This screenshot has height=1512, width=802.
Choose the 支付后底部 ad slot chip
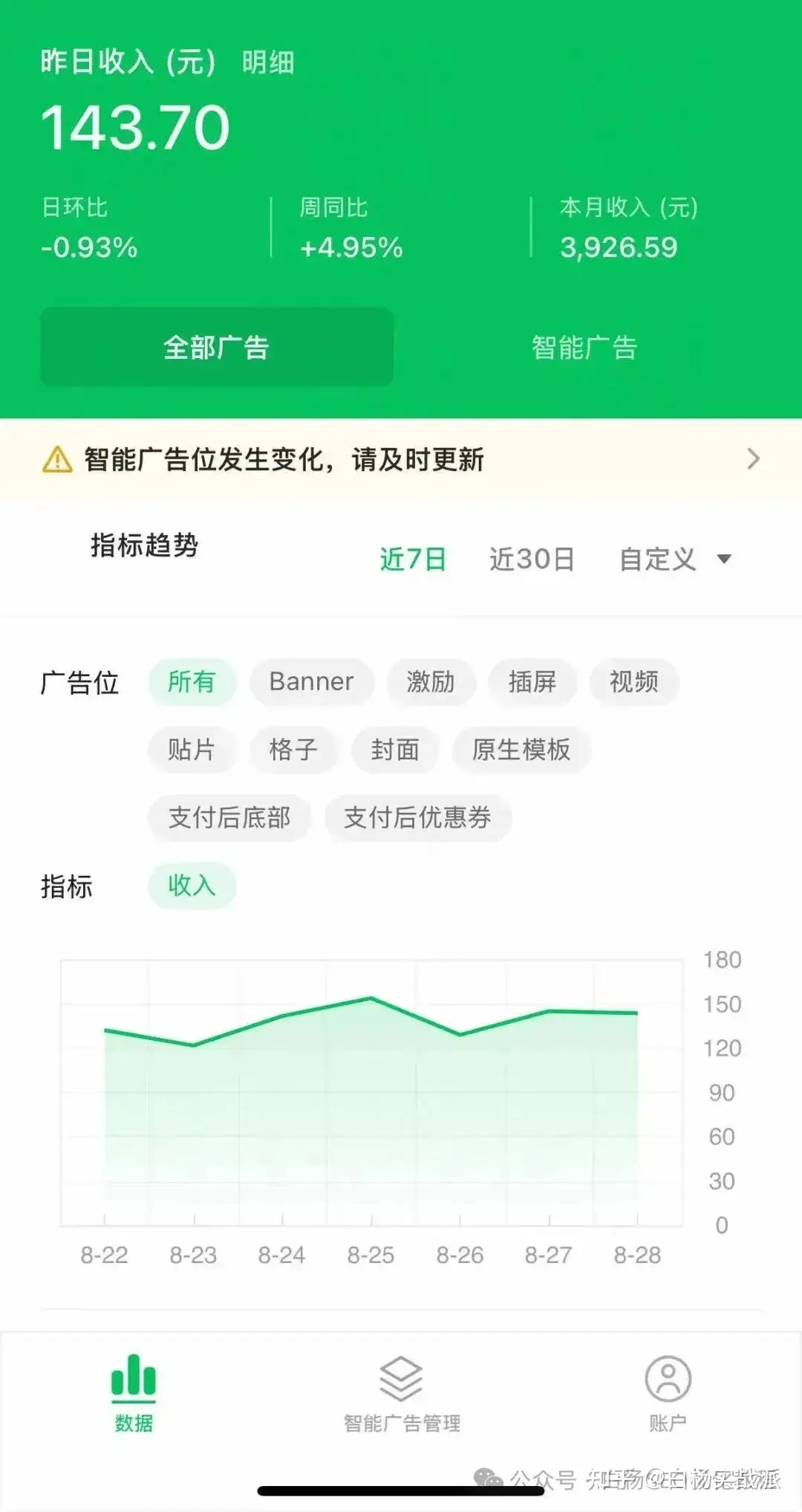point(229,818)
